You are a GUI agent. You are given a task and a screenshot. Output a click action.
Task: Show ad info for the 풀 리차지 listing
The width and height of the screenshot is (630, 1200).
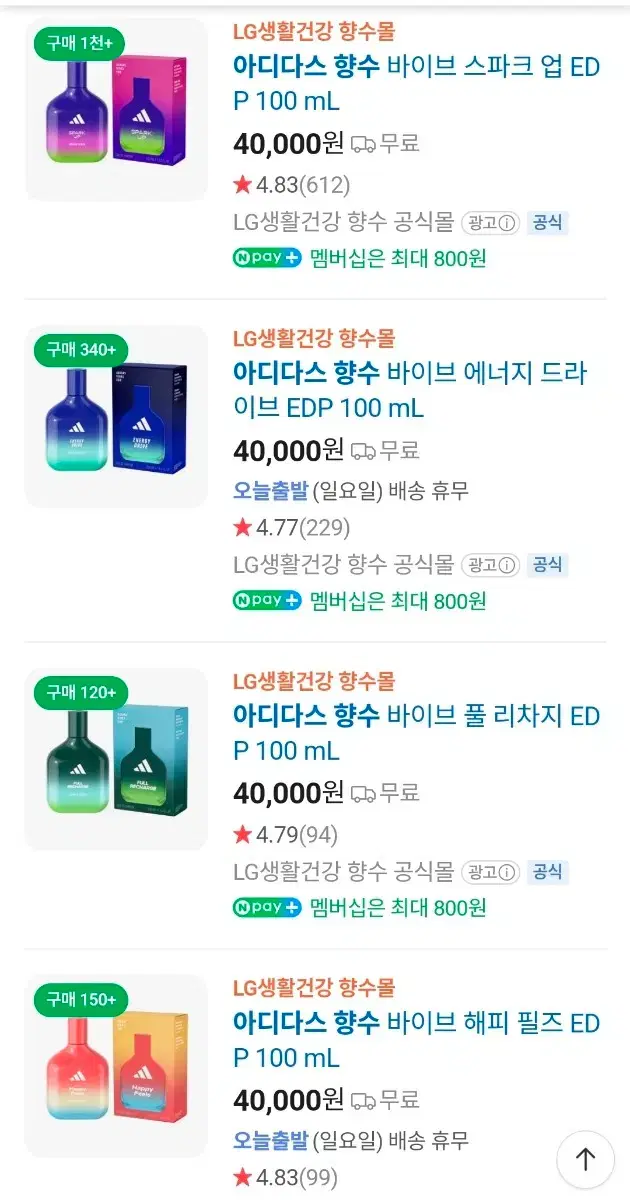490,872
